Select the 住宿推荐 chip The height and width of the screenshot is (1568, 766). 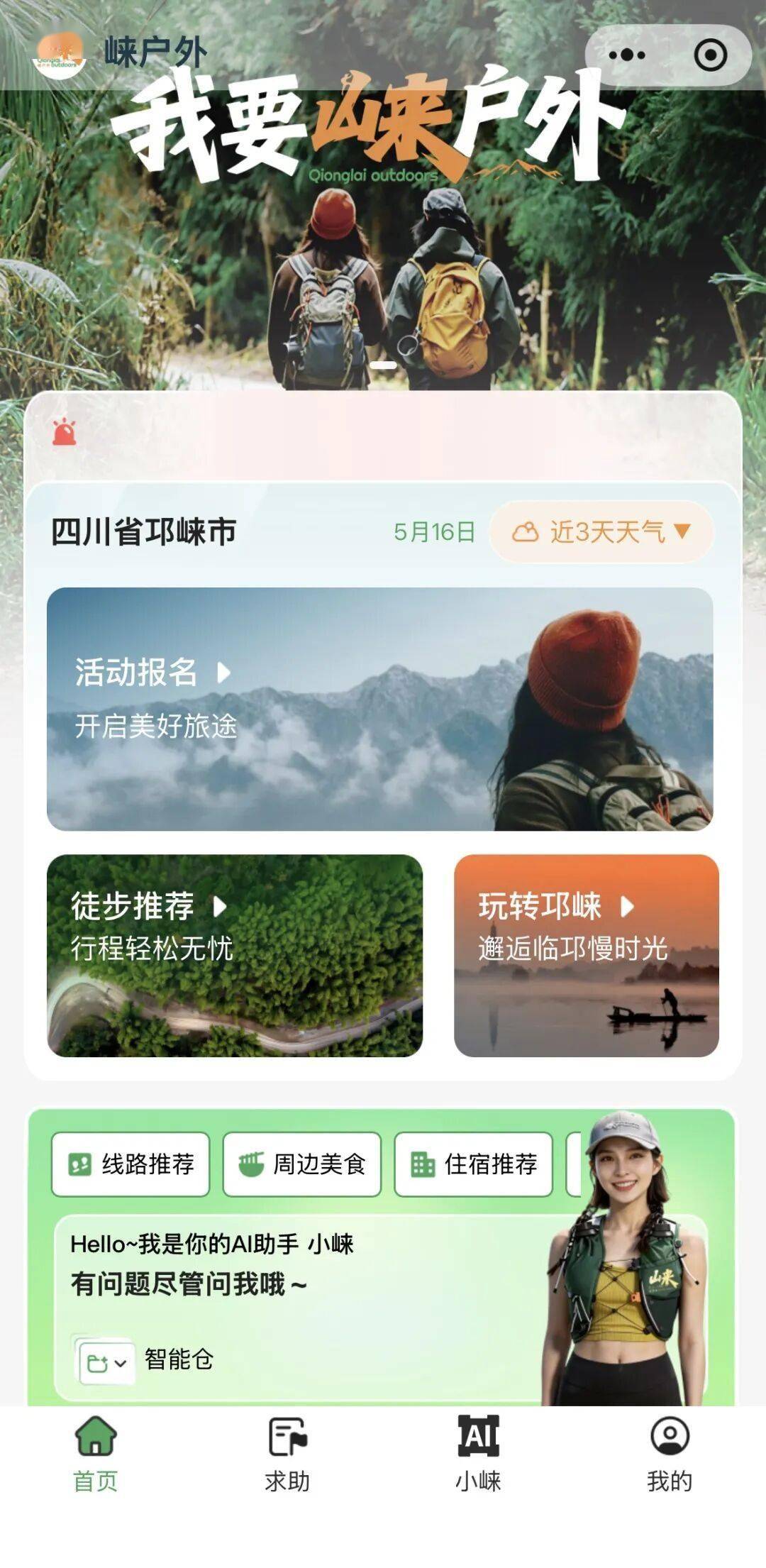473,1164
